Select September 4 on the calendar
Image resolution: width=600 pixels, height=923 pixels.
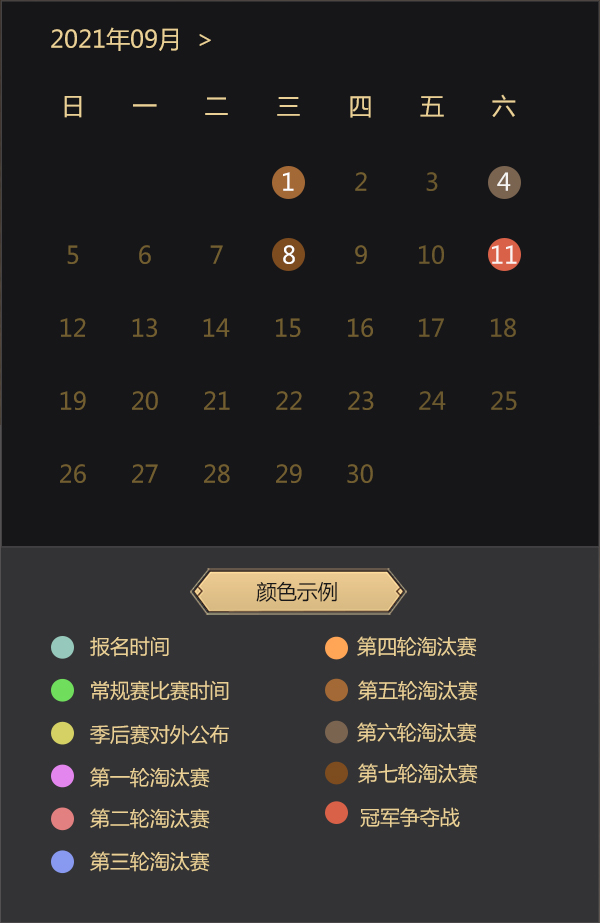click(x=504, y=182)
